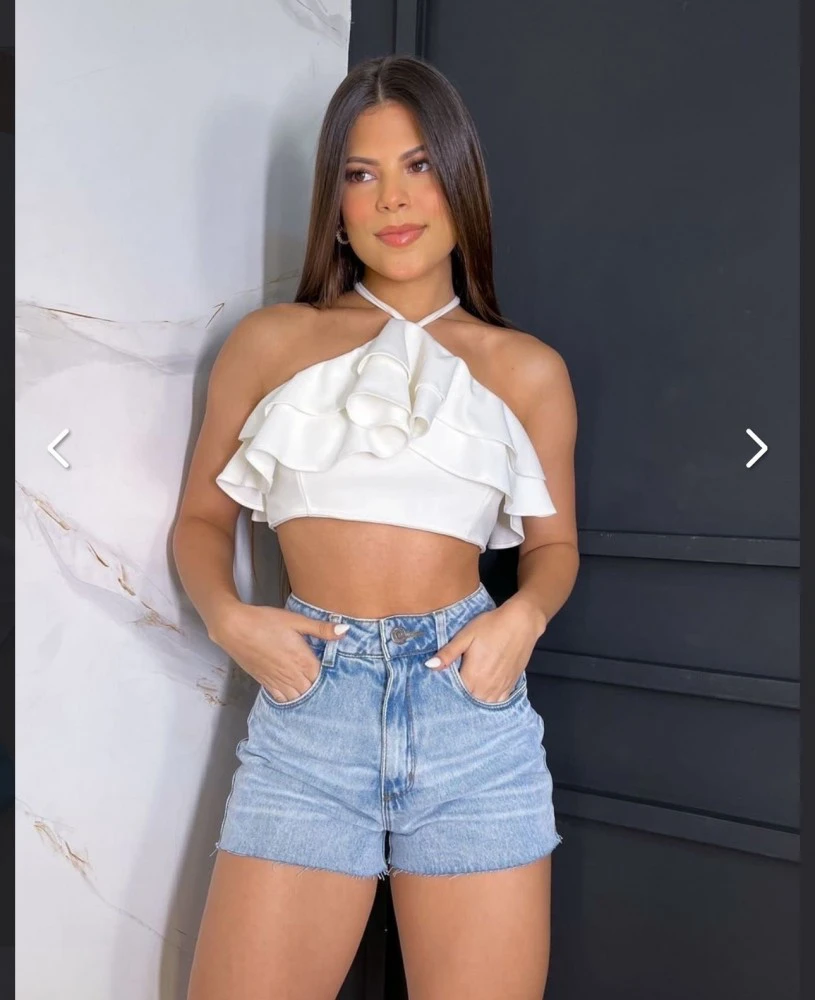Advance to the next photo with right arrow
Viewport: 815px width, 1000px height.
756,448
